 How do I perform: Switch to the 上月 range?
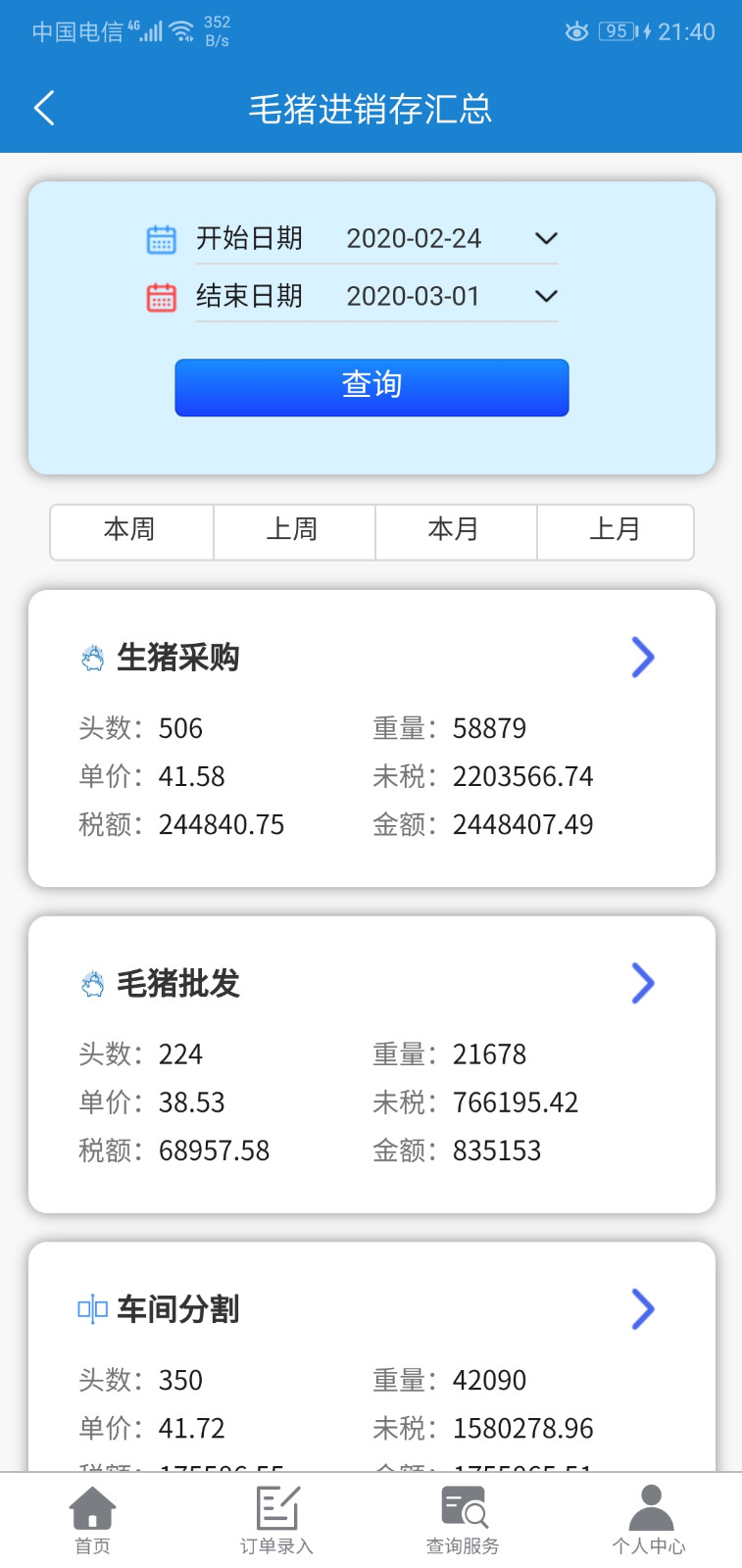(615, 531)
